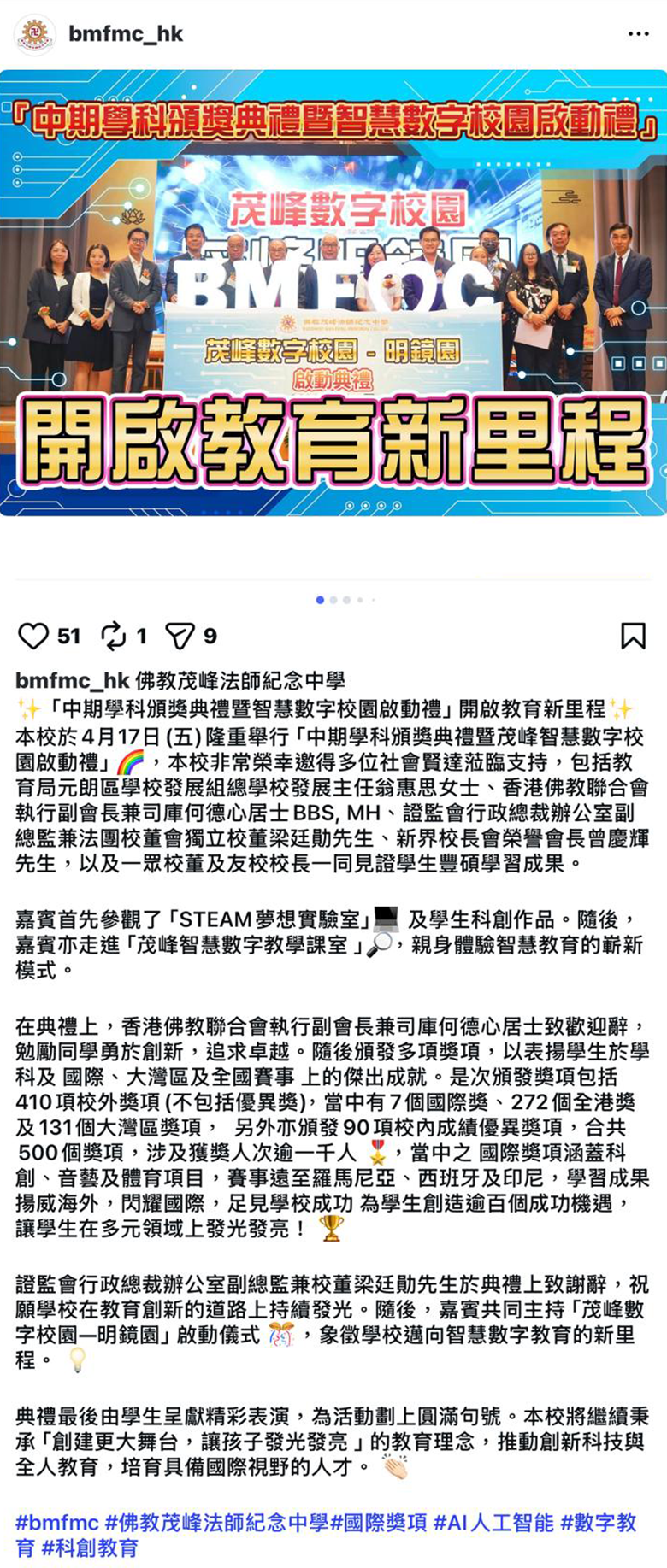Open the #國際獎項 hashtag
667x1568 pixels.
tap(379, 1522)
